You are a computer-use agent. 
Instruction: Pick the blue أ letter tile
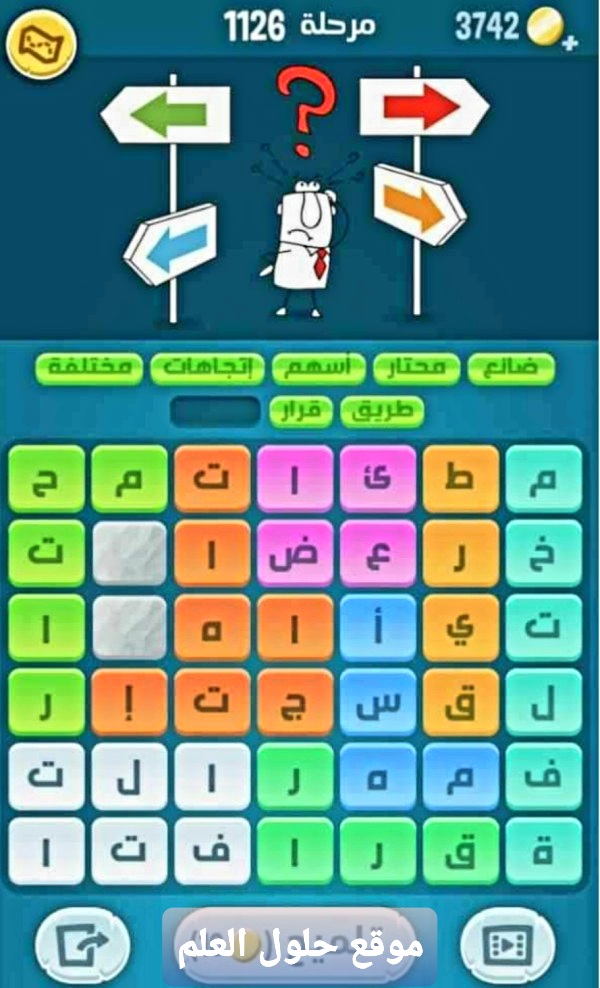(377, 628)
